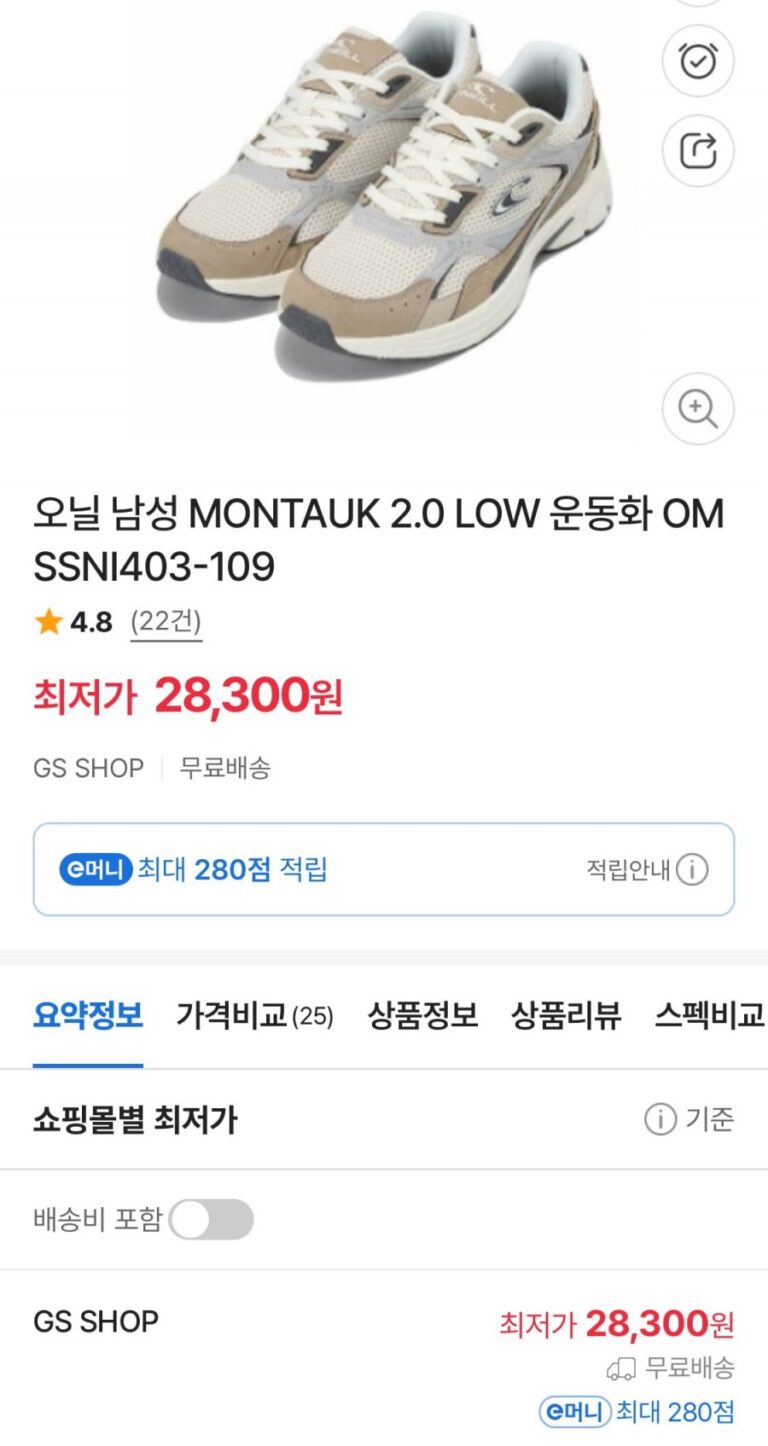768x1446 pixels.
Task: Toggle 배송비 포함 switch
Action: (211, 1220)
